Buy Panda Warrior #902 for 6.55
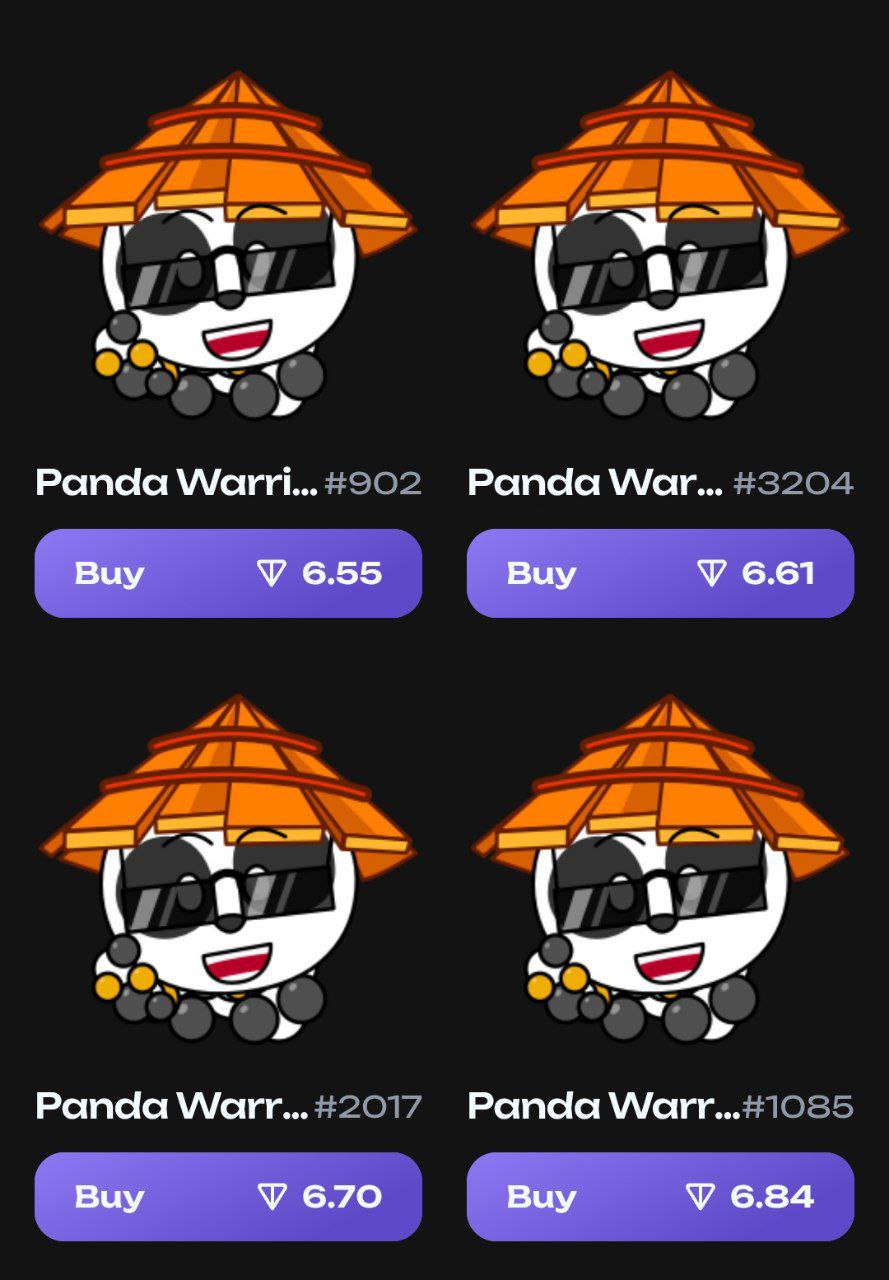This screenshot has height=1280, width=889. coord(228,573)
